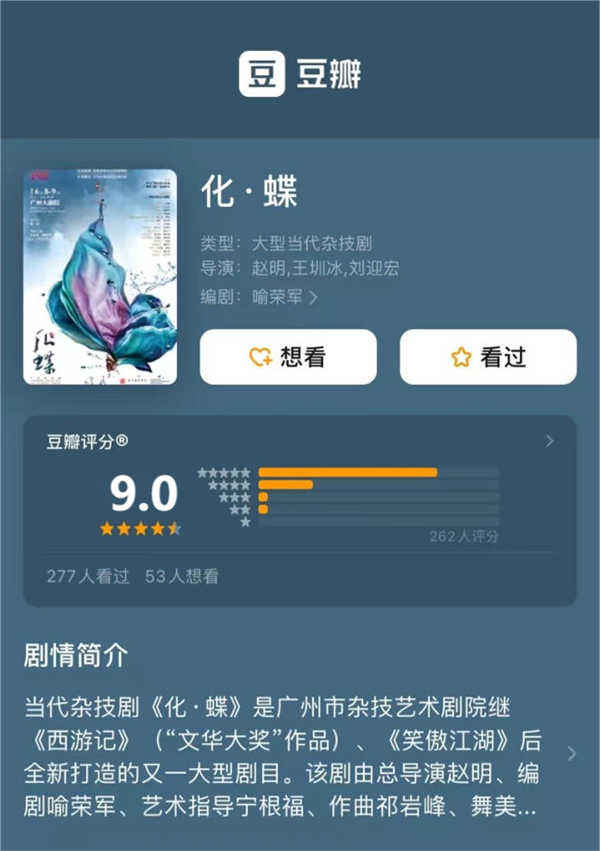Expand the 剧情简介 synopsis

click(x=571, y=753)
